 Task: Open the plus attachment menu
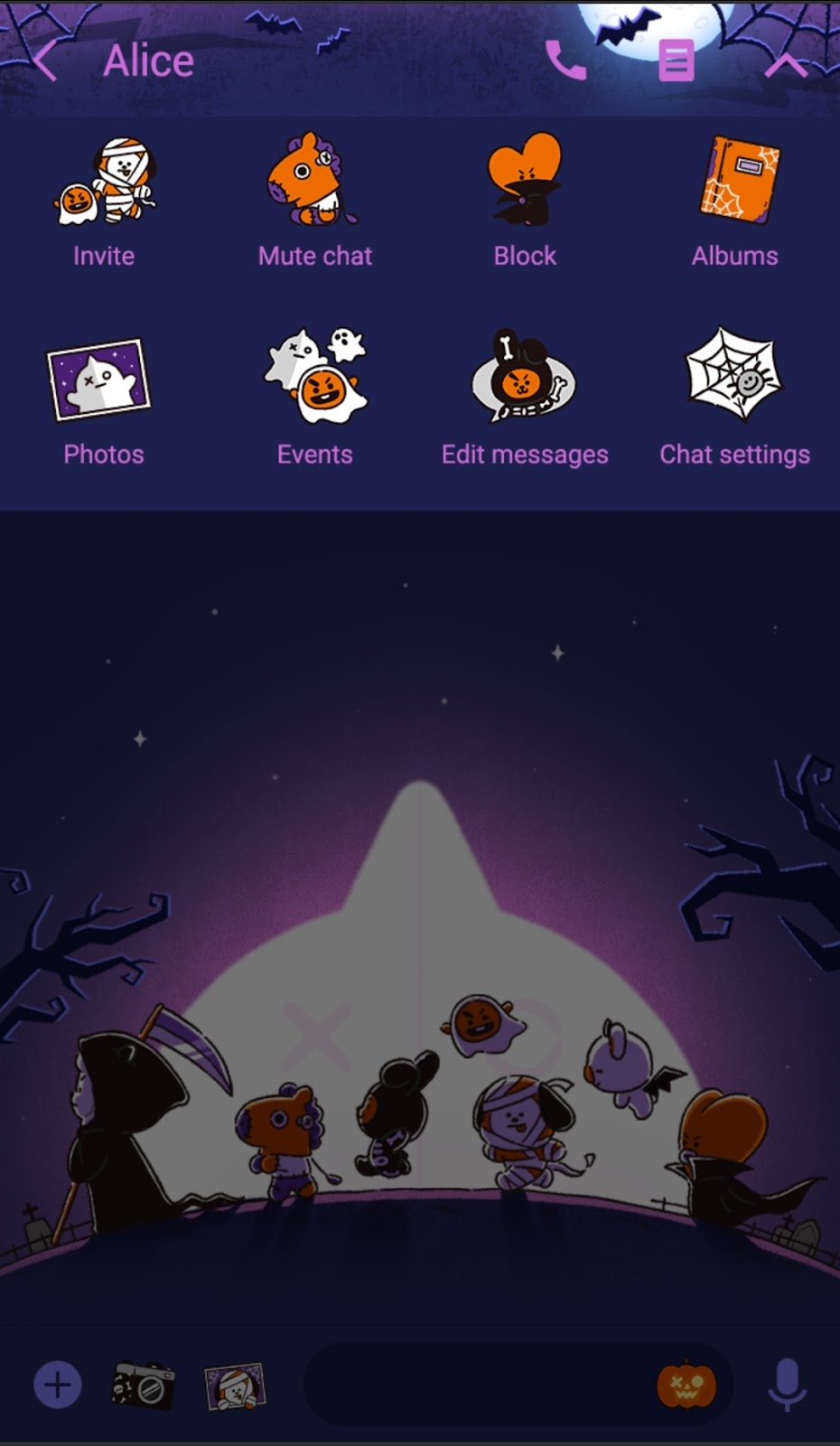click(58, 1385)
